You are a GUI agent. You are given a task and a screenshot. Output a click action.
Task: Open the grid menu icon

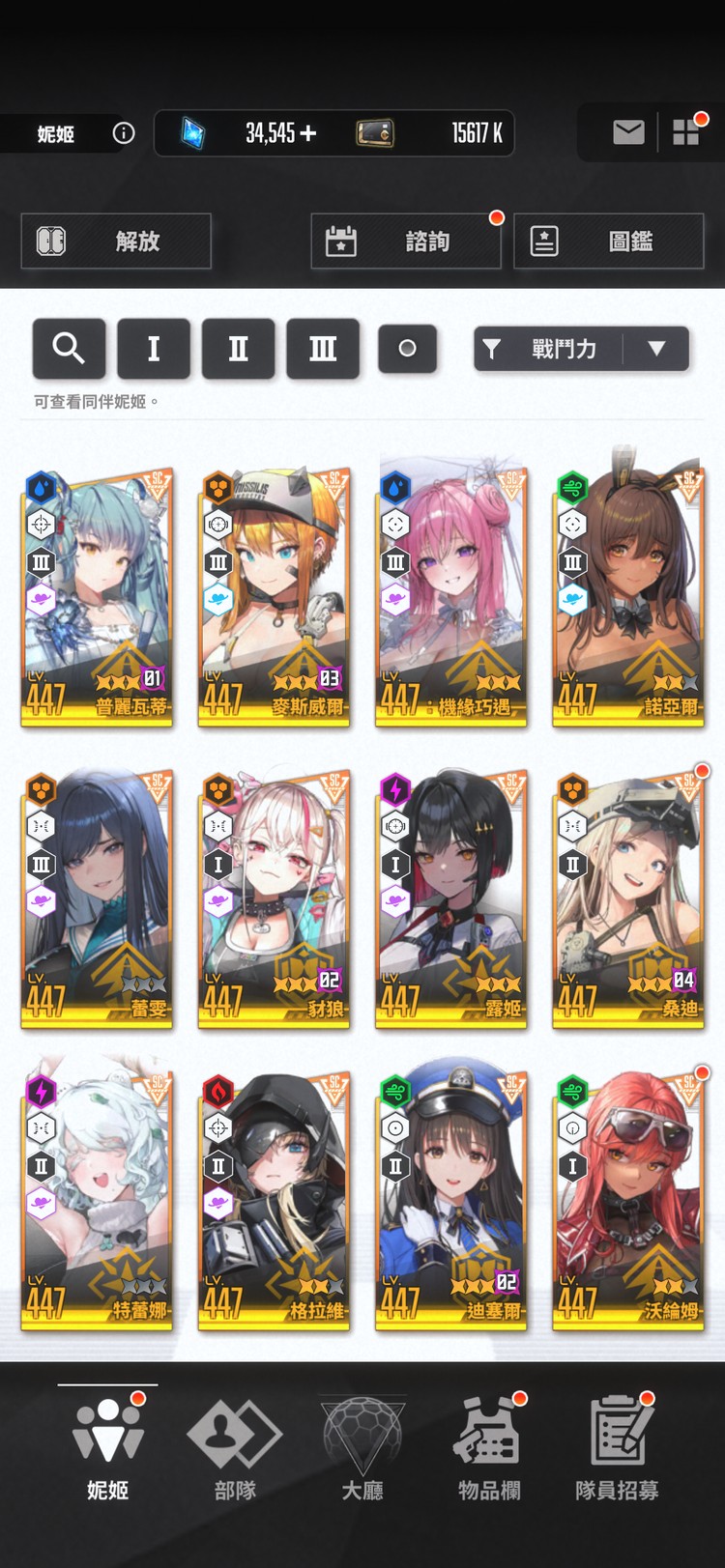[x=685, y=132]
